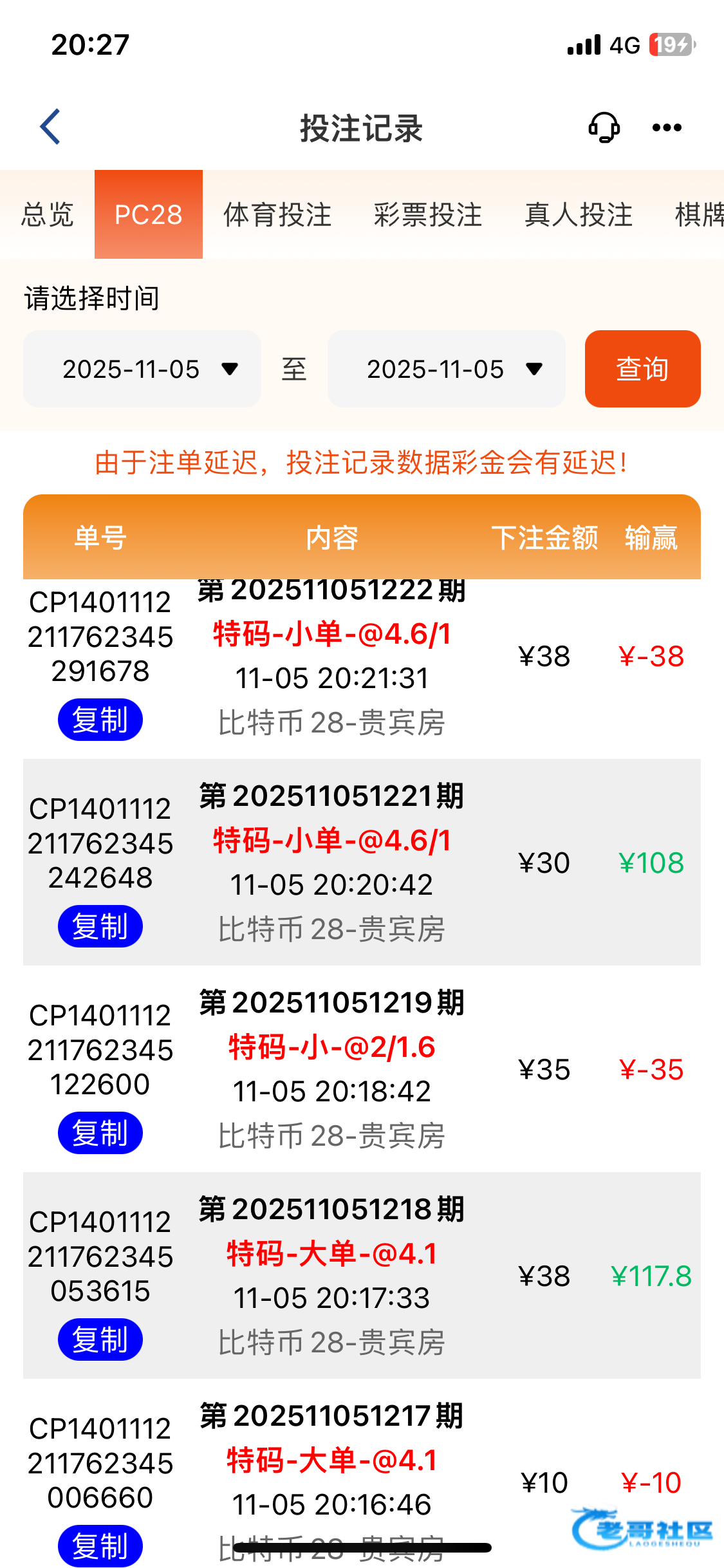Select the PC28 tab

149,214
